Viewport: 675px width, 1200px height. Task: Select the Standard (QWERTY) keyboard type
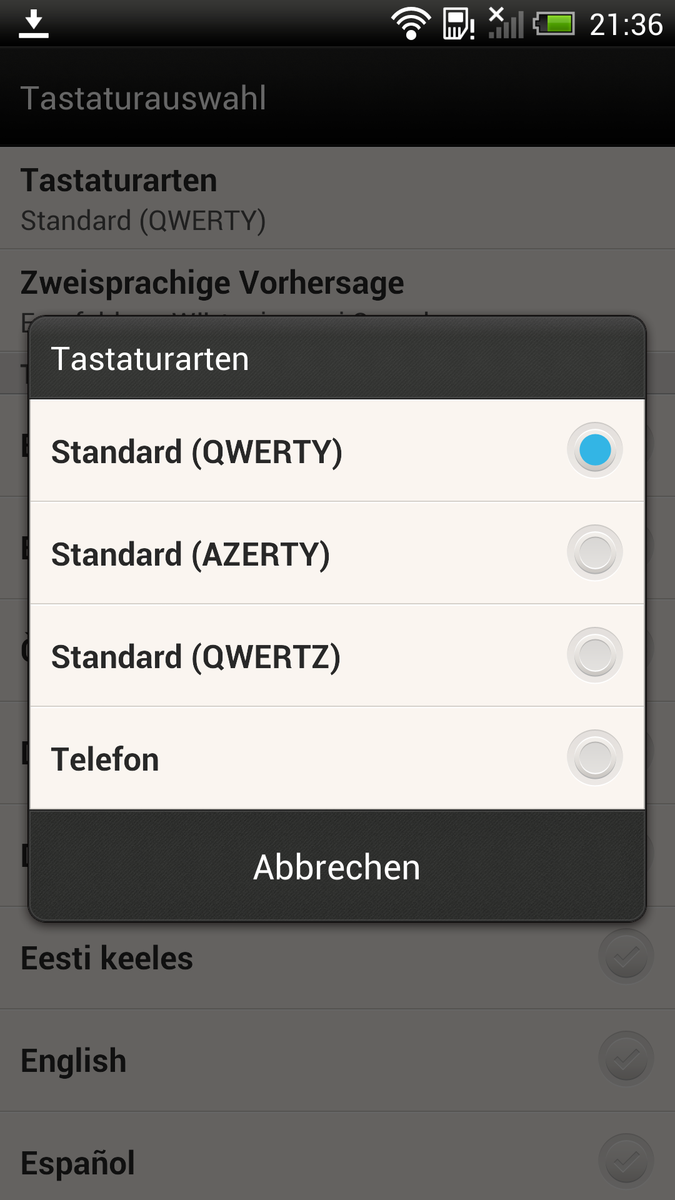[337, 450]
